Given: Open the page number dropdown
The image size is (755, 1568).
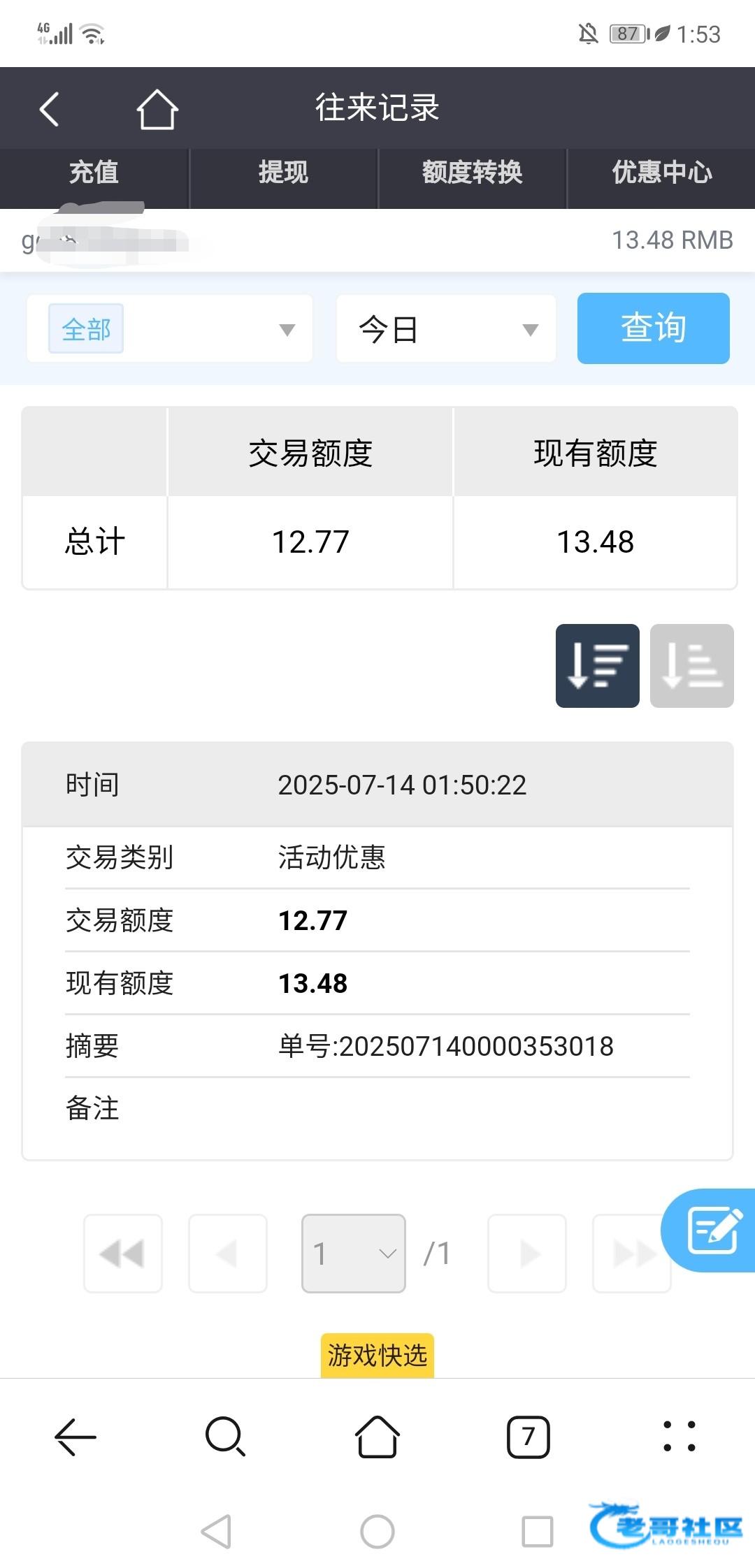Looking at the screenshot, I should (x=354, y=1254).
